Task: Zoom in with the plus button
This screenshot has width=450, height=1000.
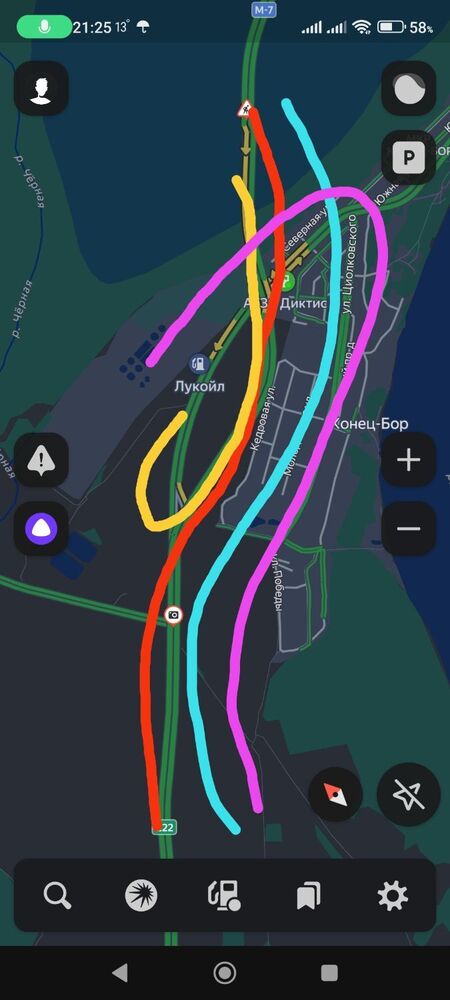Action: (409, 460)
